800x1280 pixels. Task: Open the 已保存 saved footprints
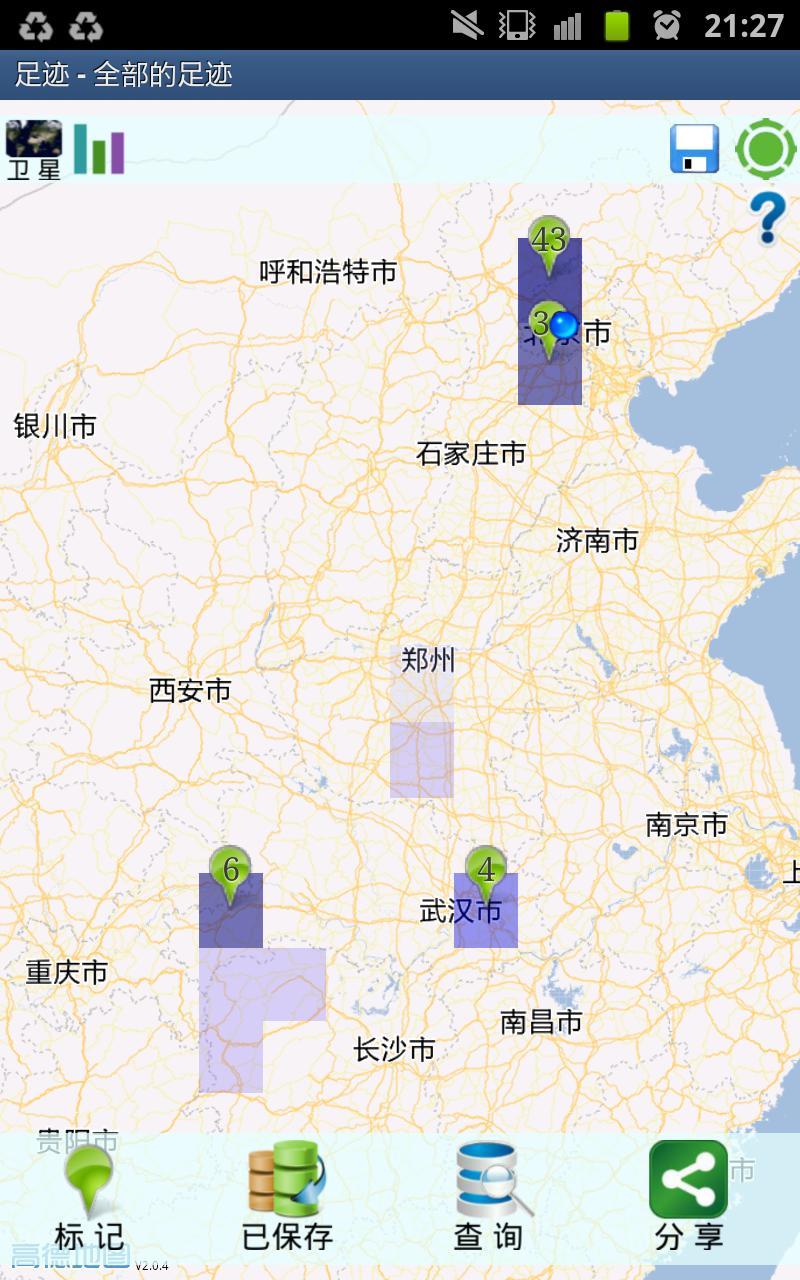[x=288, y=1197]
